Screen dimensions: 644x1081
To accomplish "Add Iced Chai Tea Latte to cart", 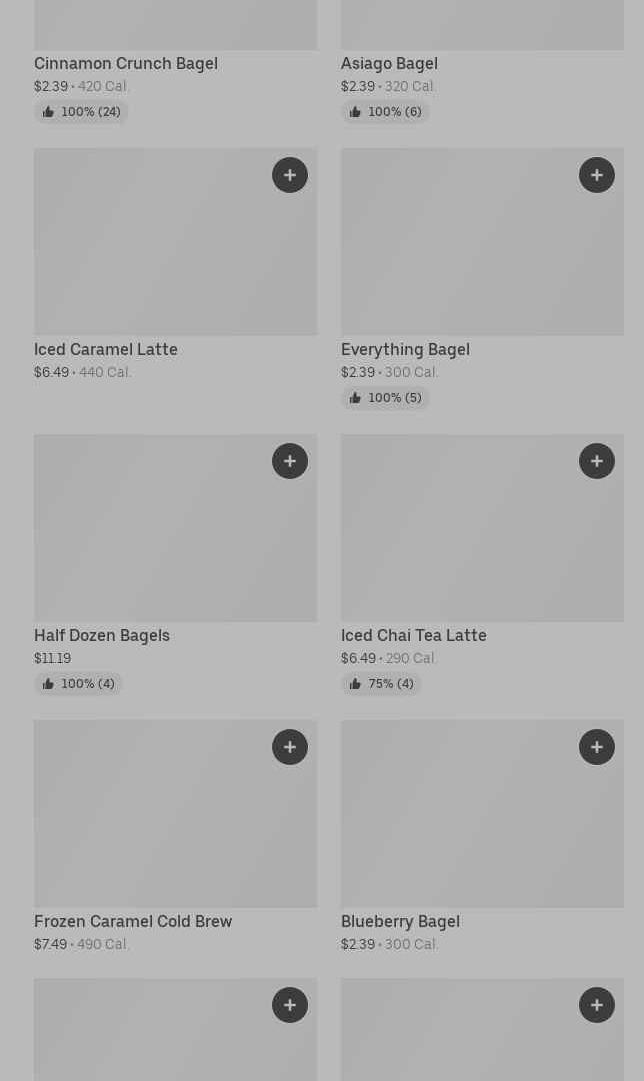I will [596, 461].
